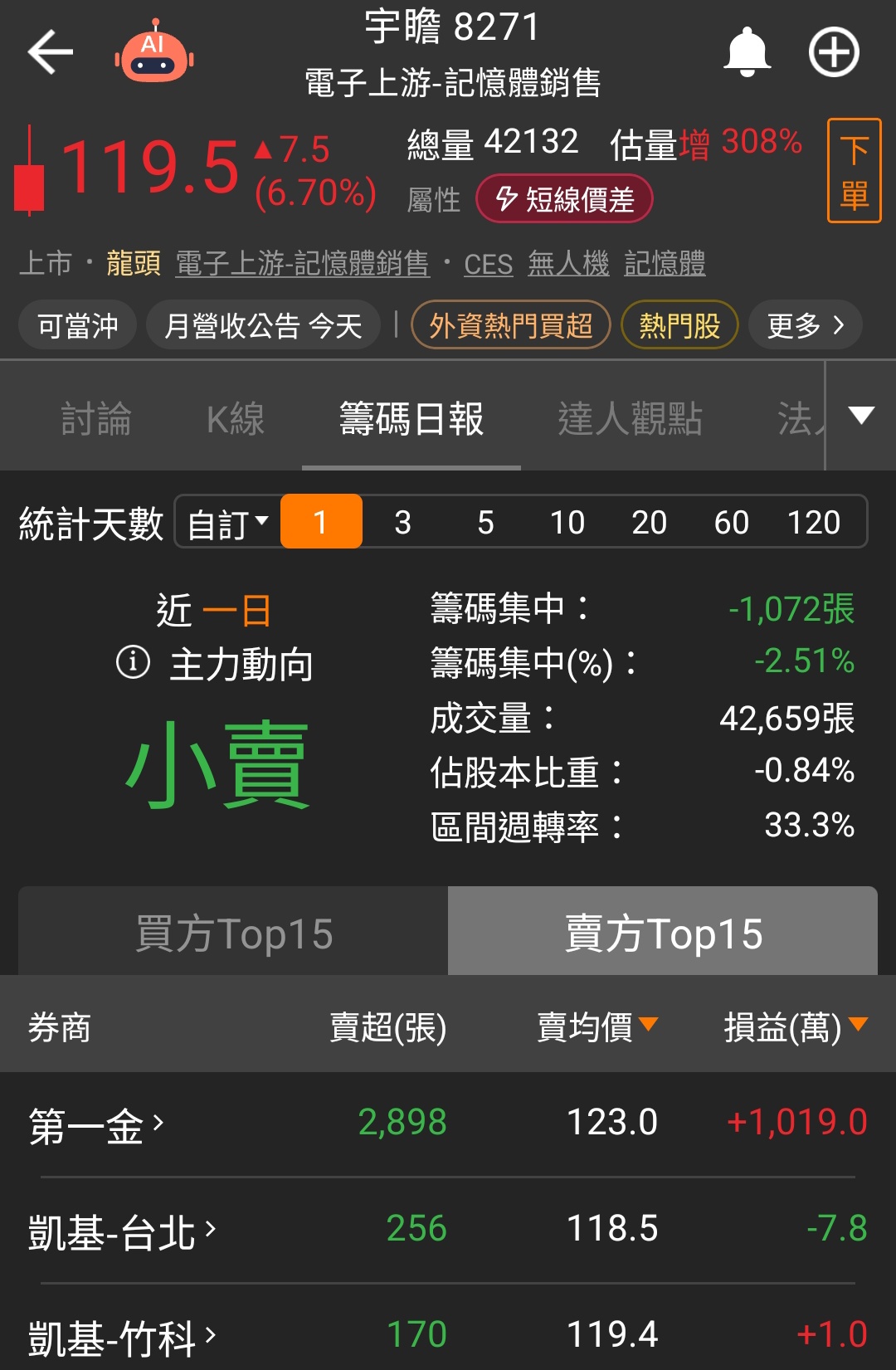
Task: Switch to 買方Top15 list
Action: click(233, 931)
